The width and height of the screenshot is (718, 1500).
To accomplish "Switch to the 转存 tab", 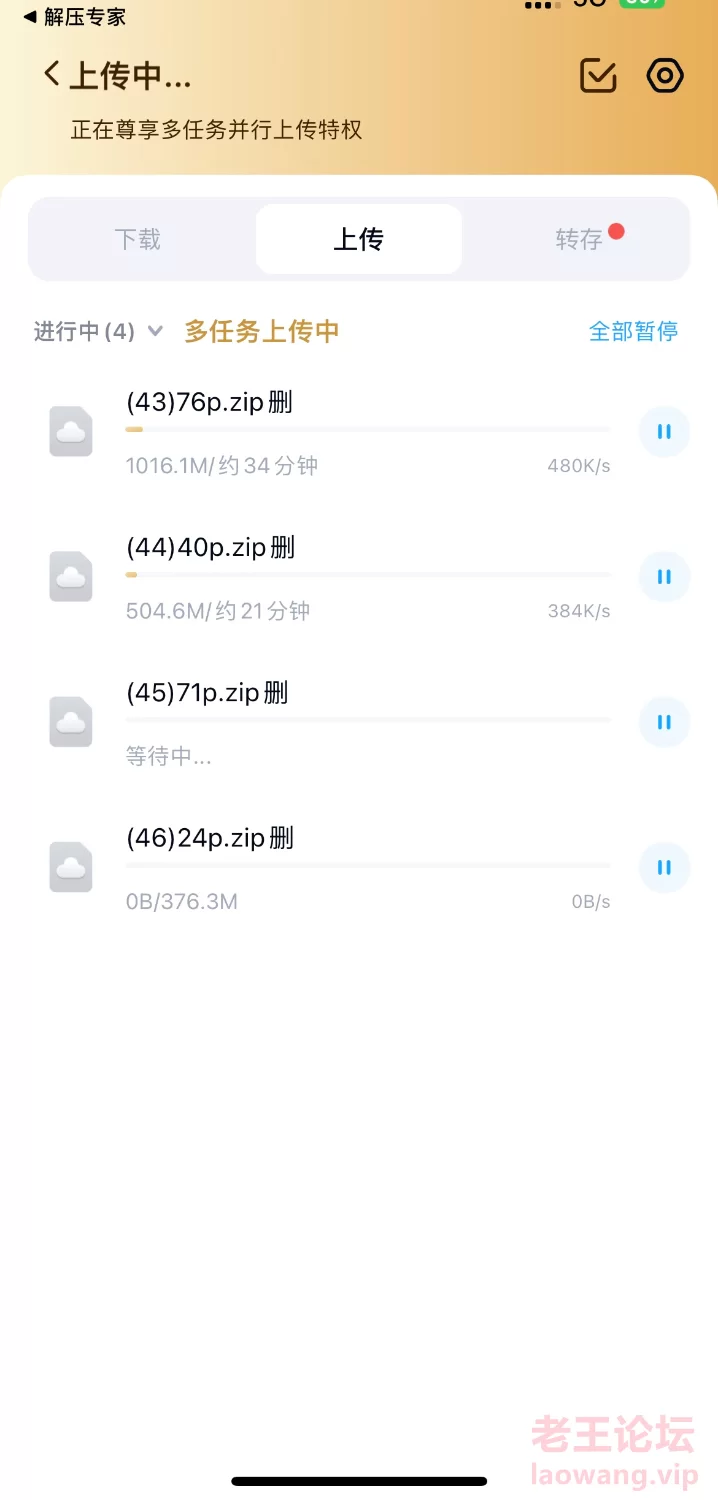I will tap(580, 239).
